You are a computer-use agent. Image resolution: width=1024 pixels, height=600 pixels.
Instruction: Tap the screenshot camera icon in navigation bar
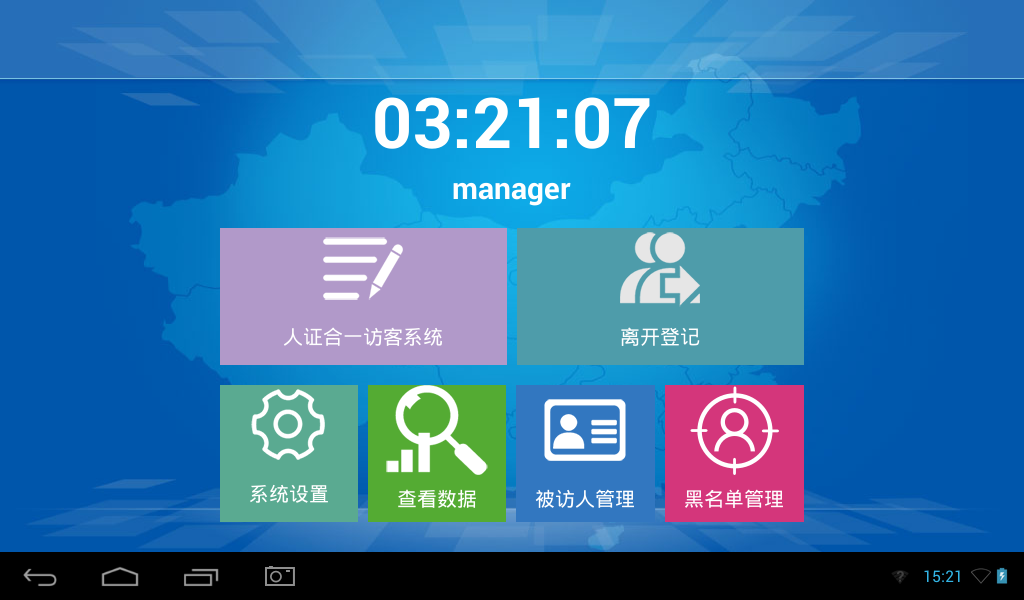280,576
